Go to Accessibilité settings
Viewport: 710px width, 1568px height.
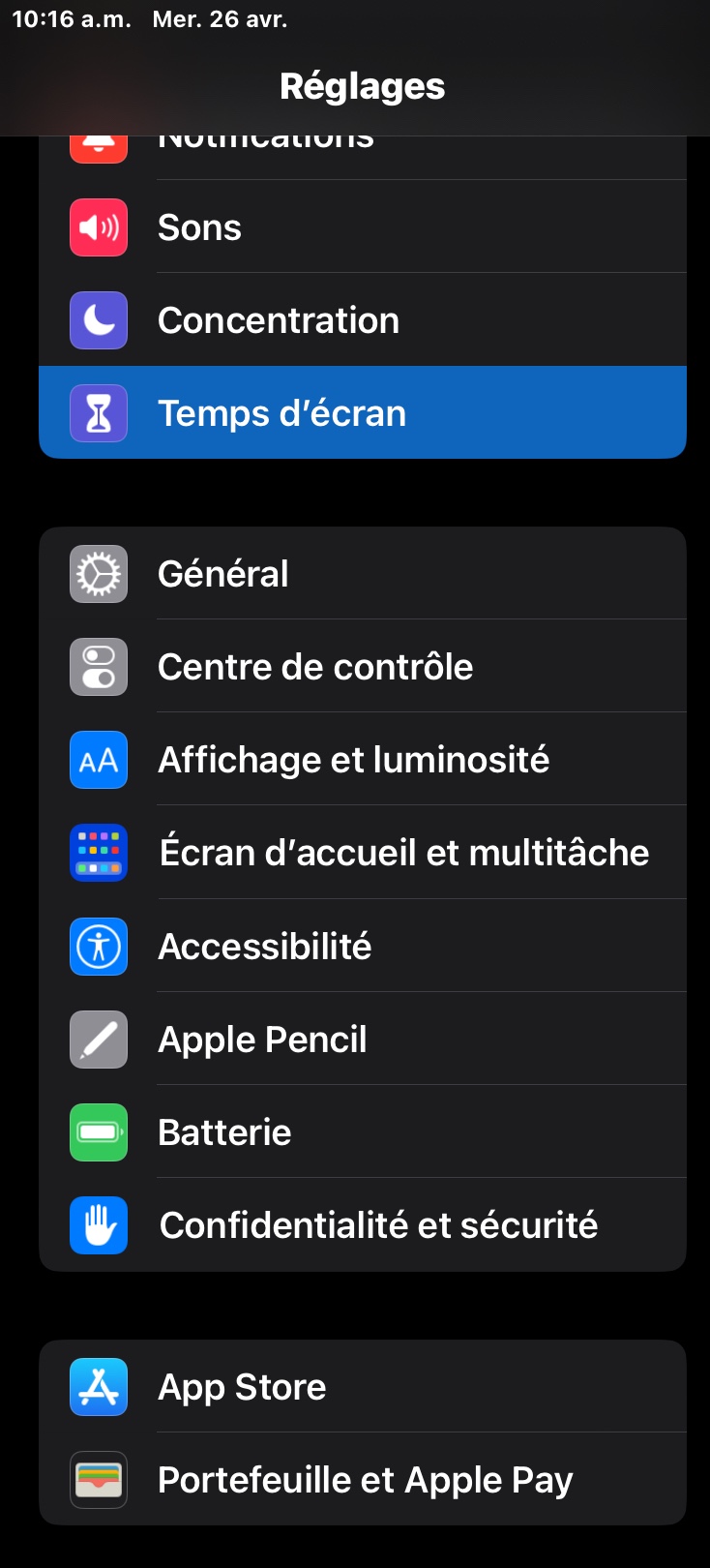coord(362,946)
